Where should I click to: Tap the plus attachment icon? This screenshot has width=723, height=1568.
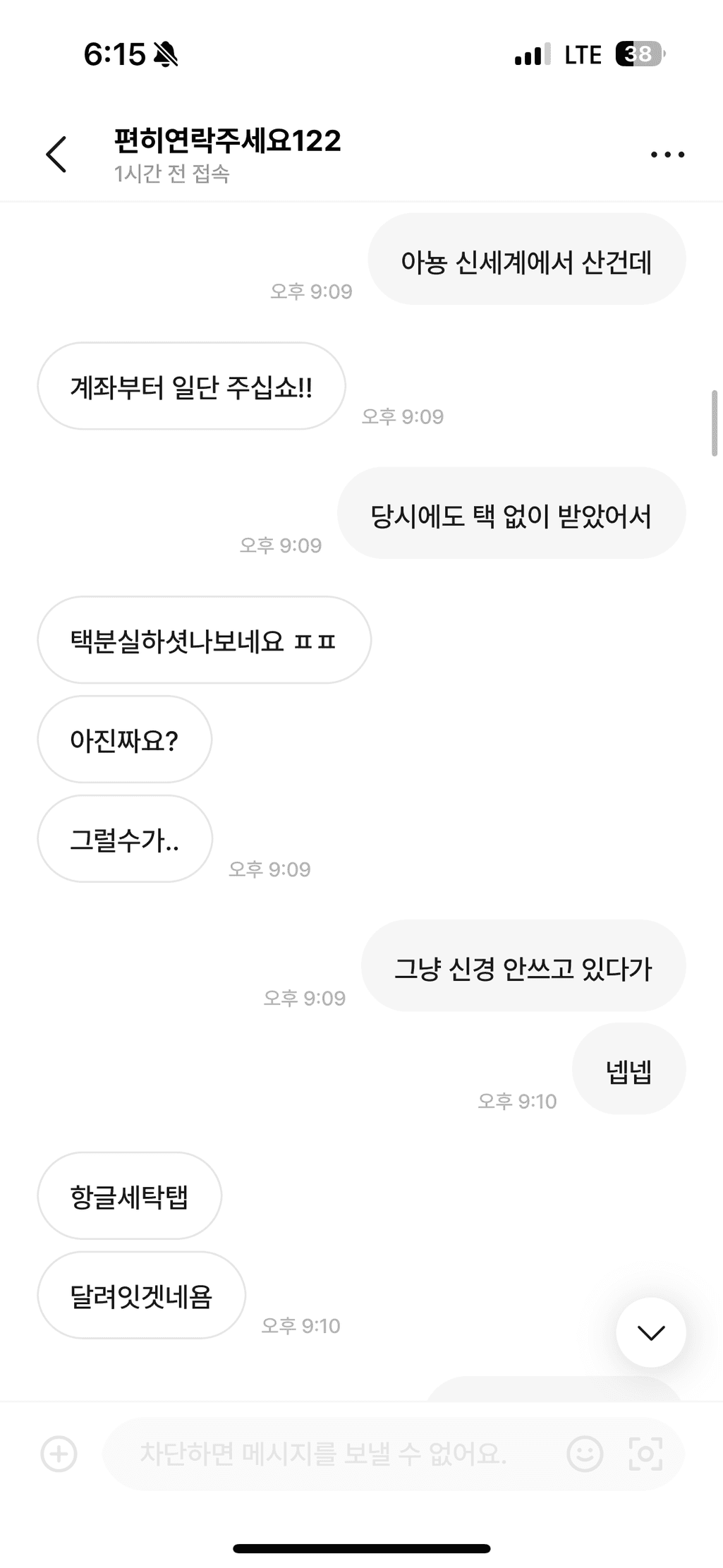click(x=59, y=1454)
